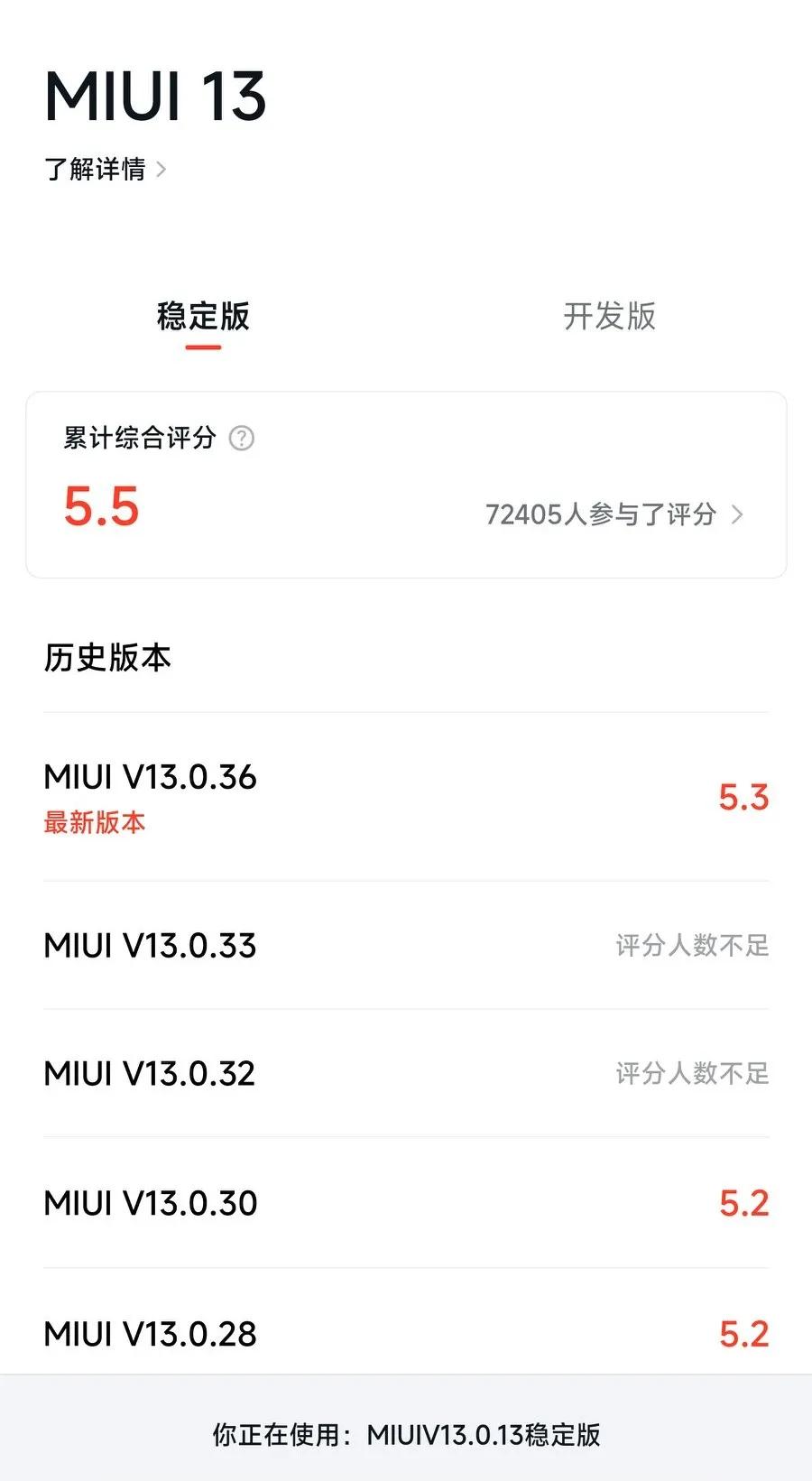Open version MIUI V13.0.33 entry

click(x=149, y=946)
